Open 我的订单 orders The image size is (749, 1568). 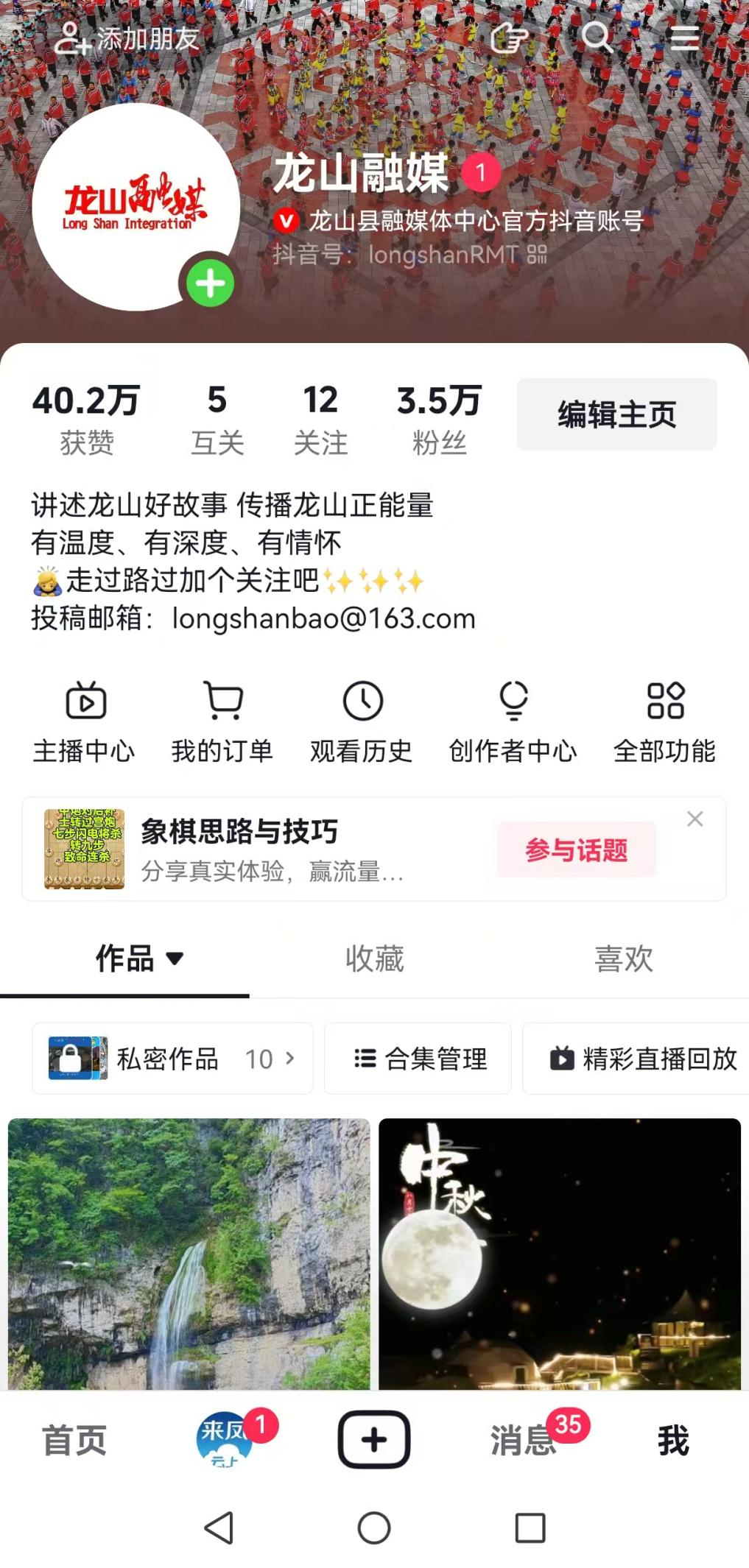222,721
